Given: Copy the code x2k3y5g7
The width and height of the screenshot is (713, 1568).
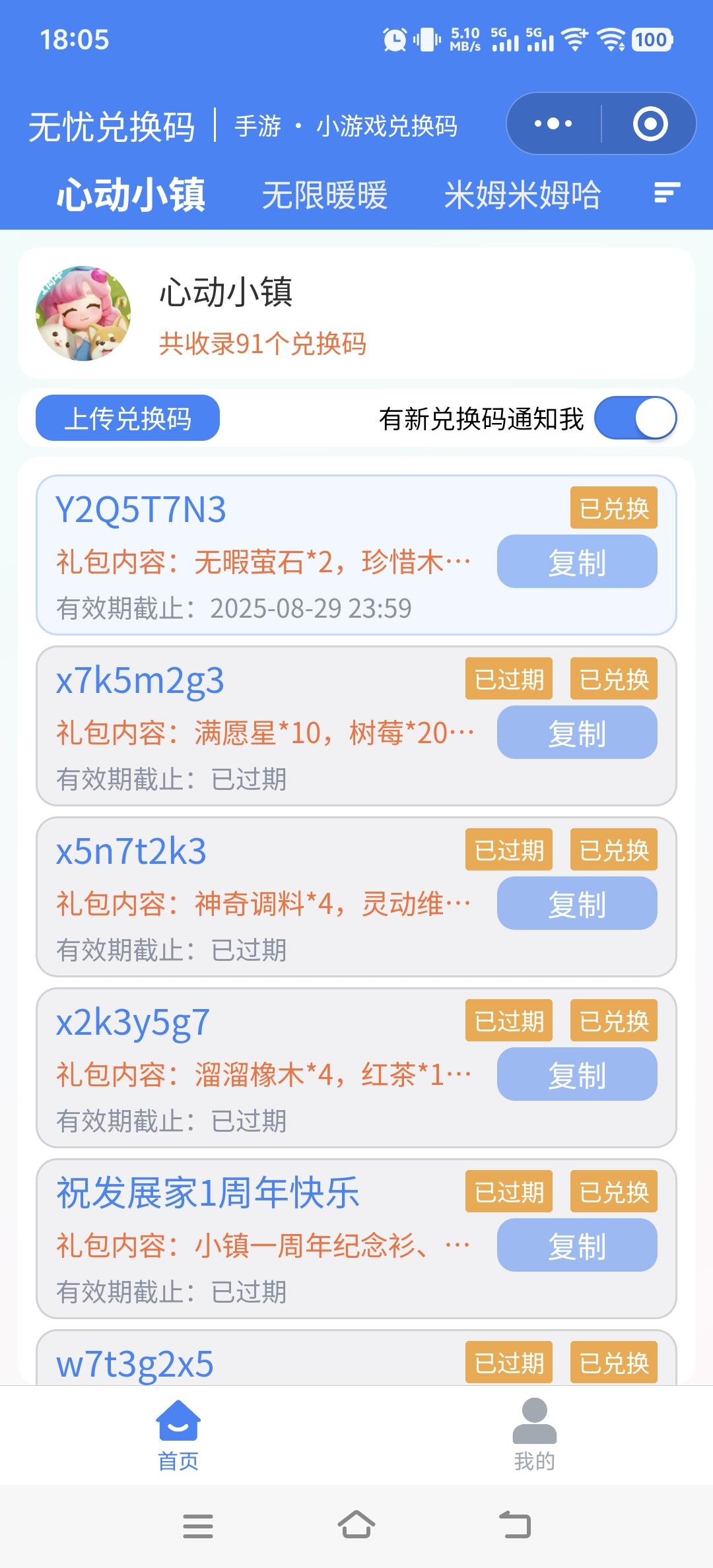Looking at the screenshot, I should pyautogui.click(x=577, y=1075).
